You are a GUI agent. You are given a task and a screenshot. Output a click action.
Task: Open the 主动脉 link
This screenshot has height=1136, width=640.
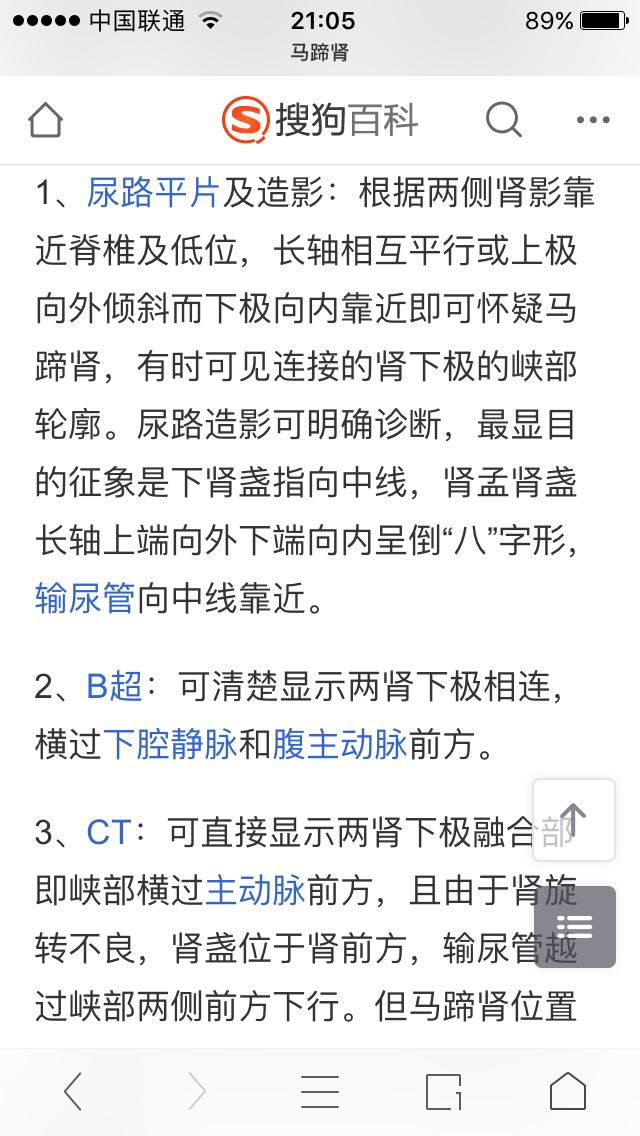255,890
